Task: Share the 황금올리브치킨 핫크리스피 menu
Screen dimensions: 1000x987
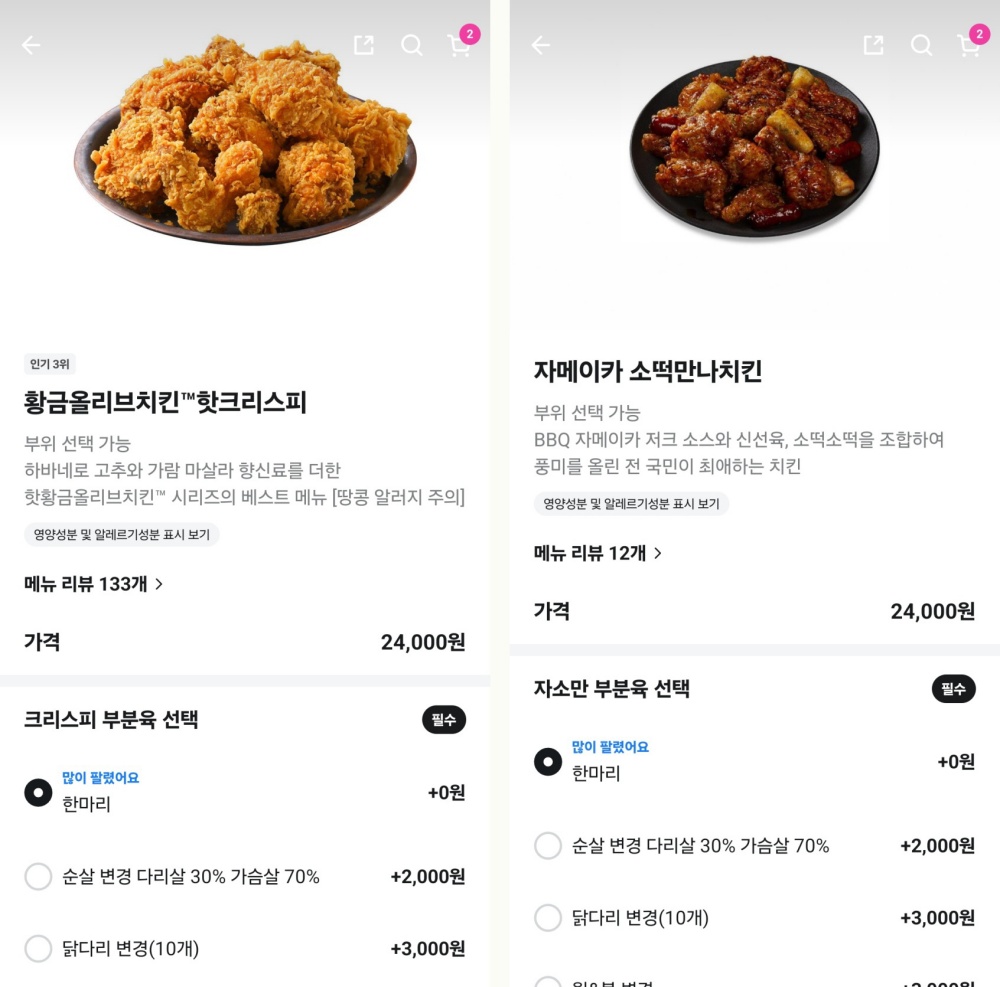Action: pyautogui.click(x=364, y=45)
